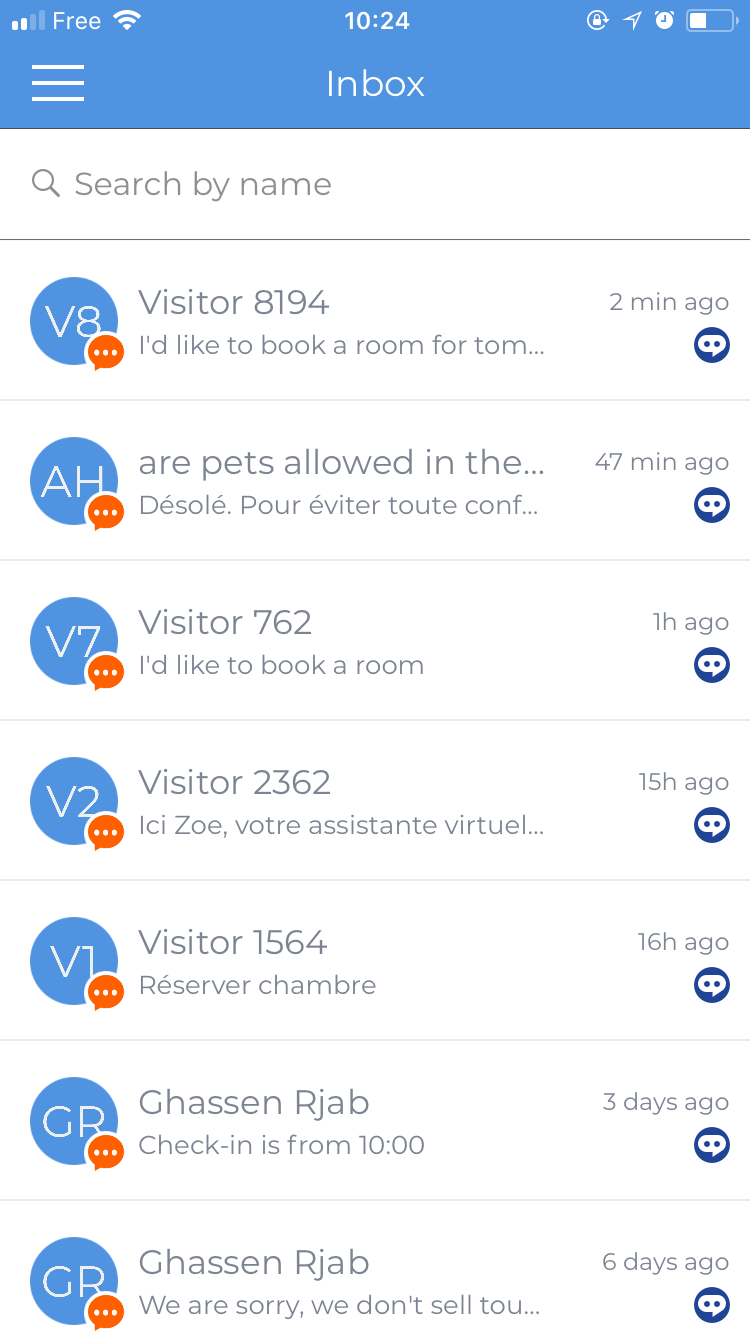Image resolution: width=750 pixels, height=1334 pixels.
Task: Open the chat with Visitor 762
Action: [x=375, y=641]
